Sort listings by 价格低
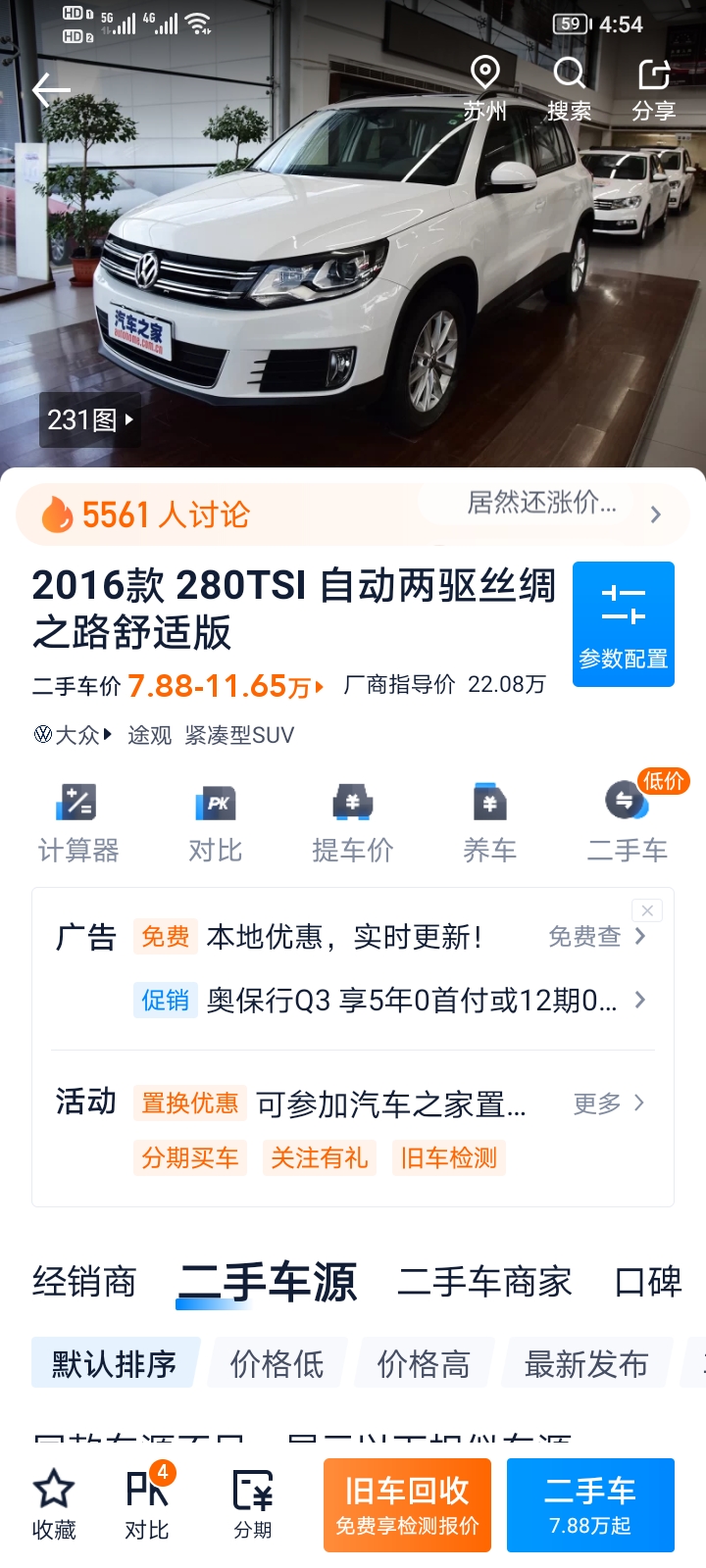 (277, 1363)
